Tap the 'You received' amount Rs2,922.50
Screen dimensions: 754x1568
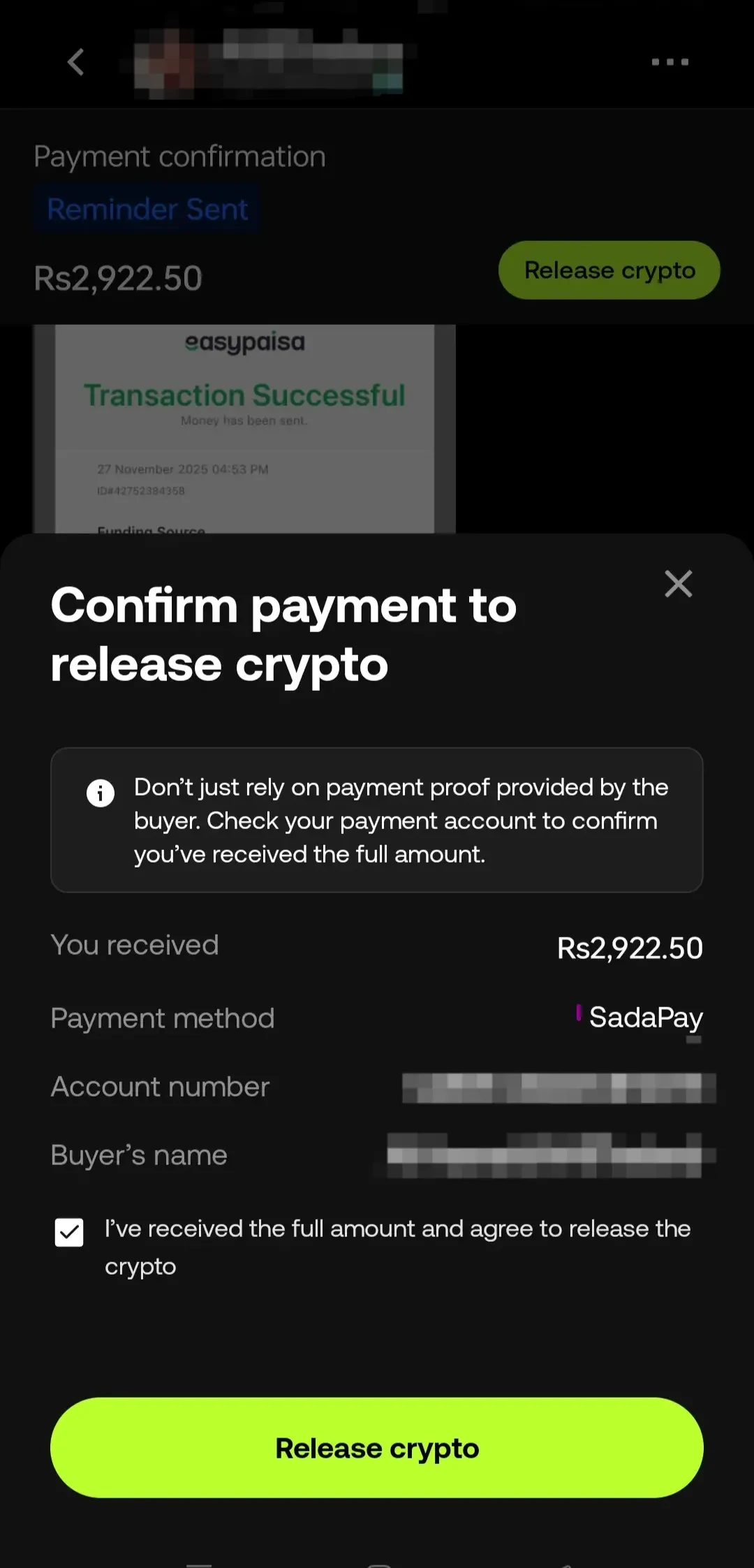[630, 947]
